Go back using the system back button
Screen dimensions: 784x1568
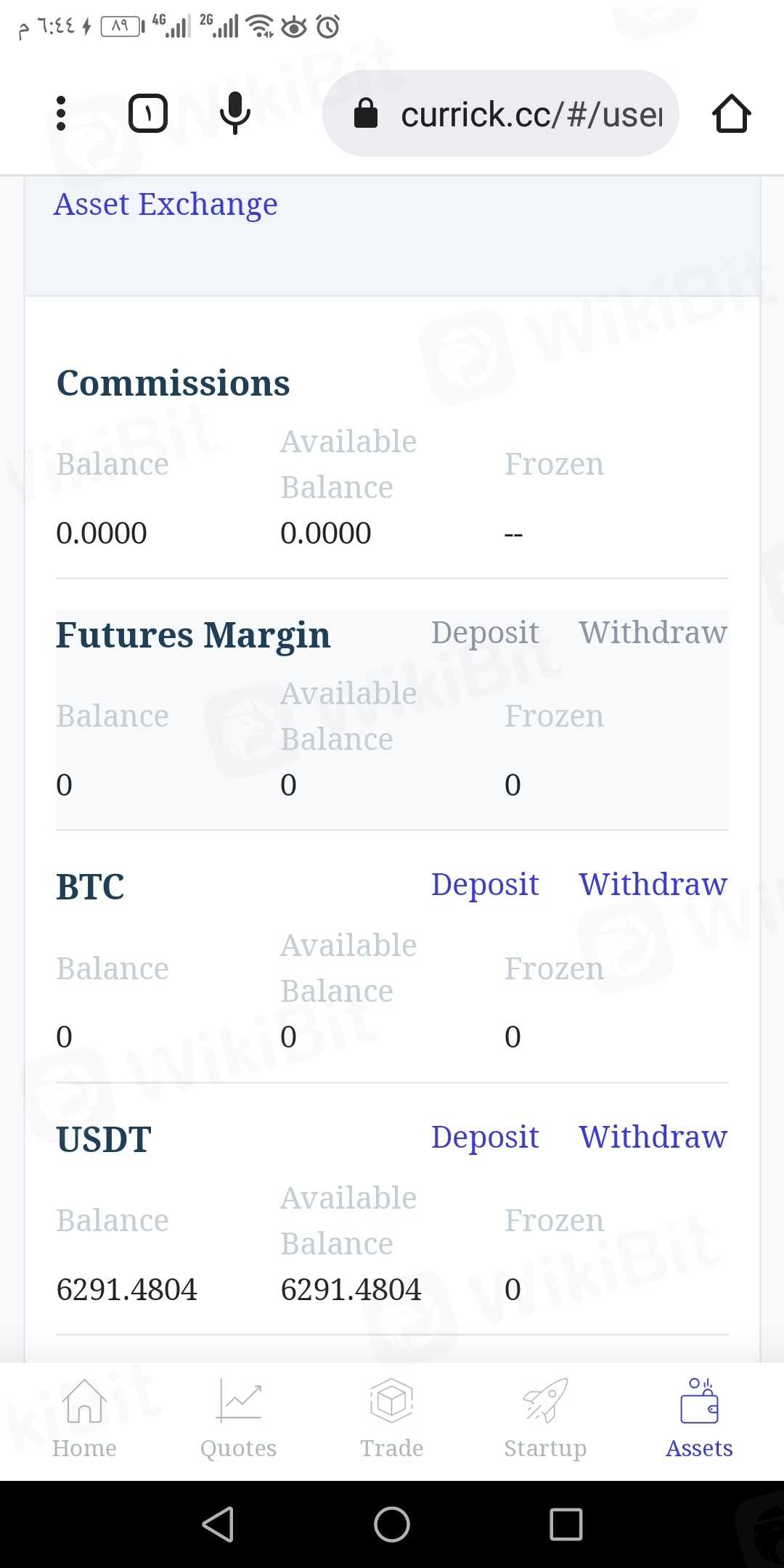click(218, 1524)
